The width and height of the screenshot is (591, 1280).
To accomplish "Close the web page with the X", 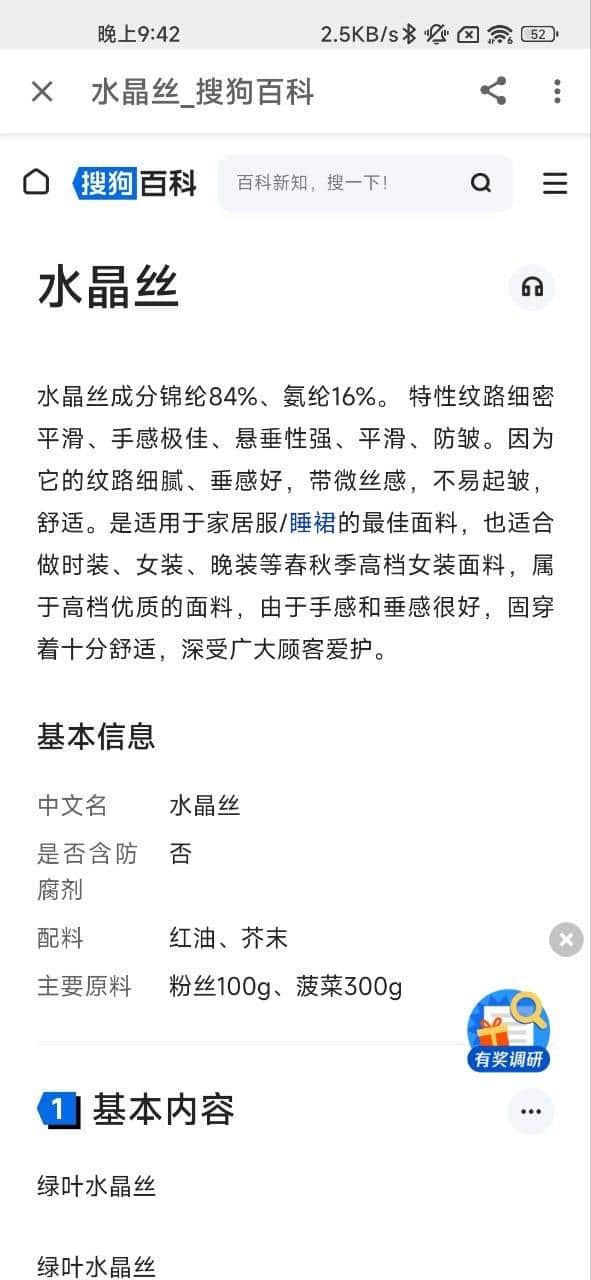I will click(42, 92).
